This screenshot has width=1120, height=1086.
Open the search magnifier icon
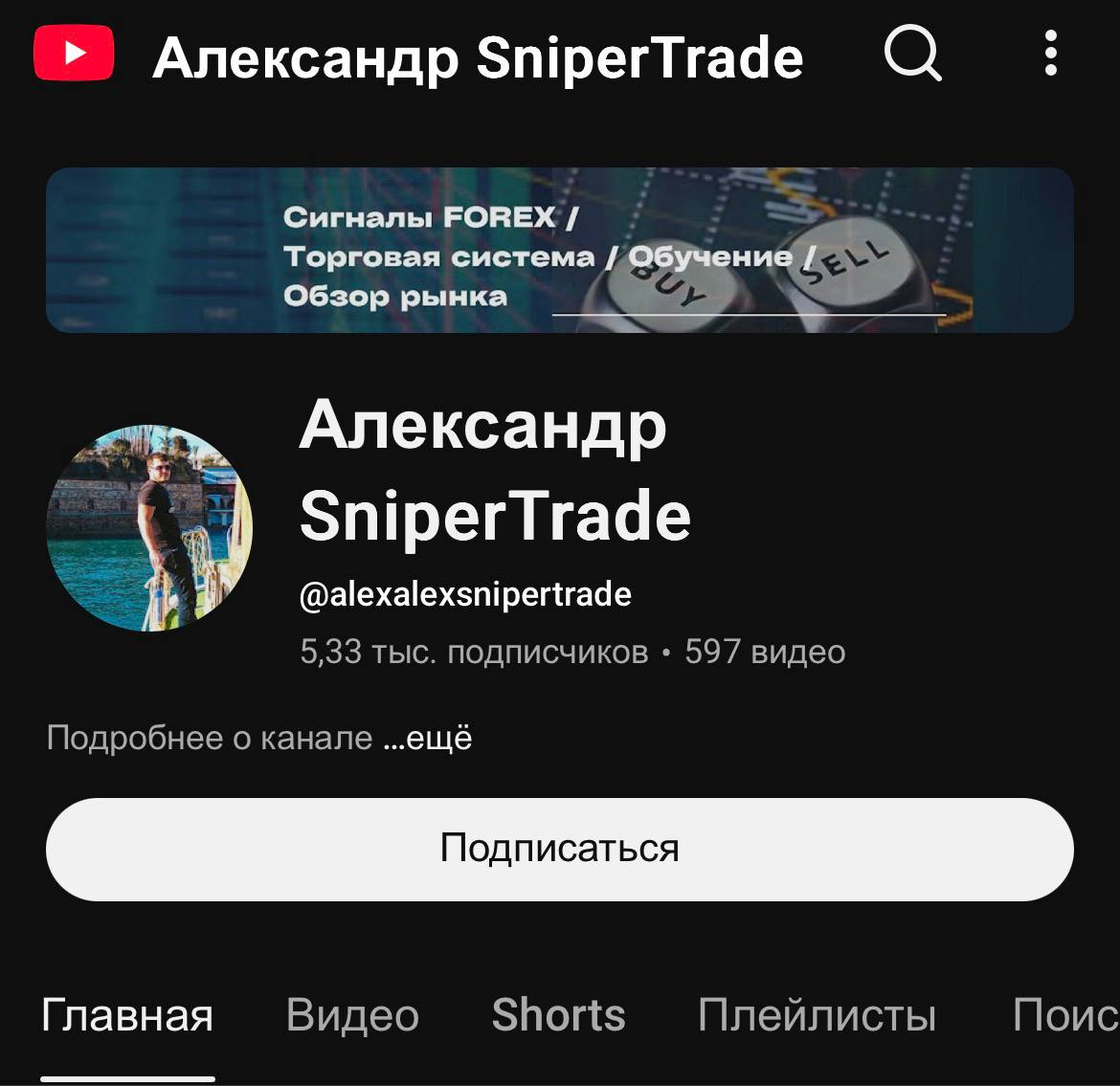[912, 54]
